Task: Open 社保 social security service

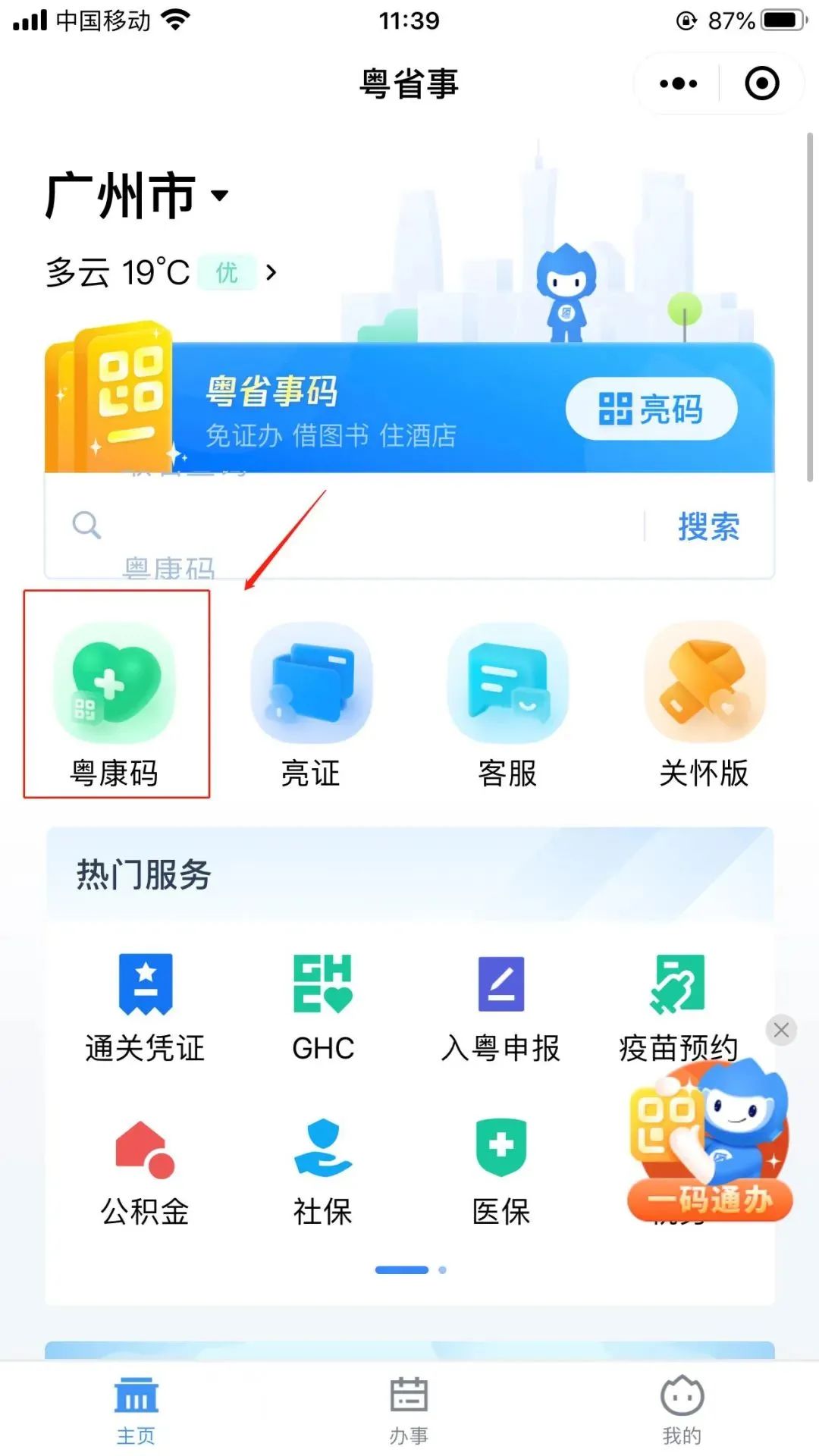Action: [323, 1172]
